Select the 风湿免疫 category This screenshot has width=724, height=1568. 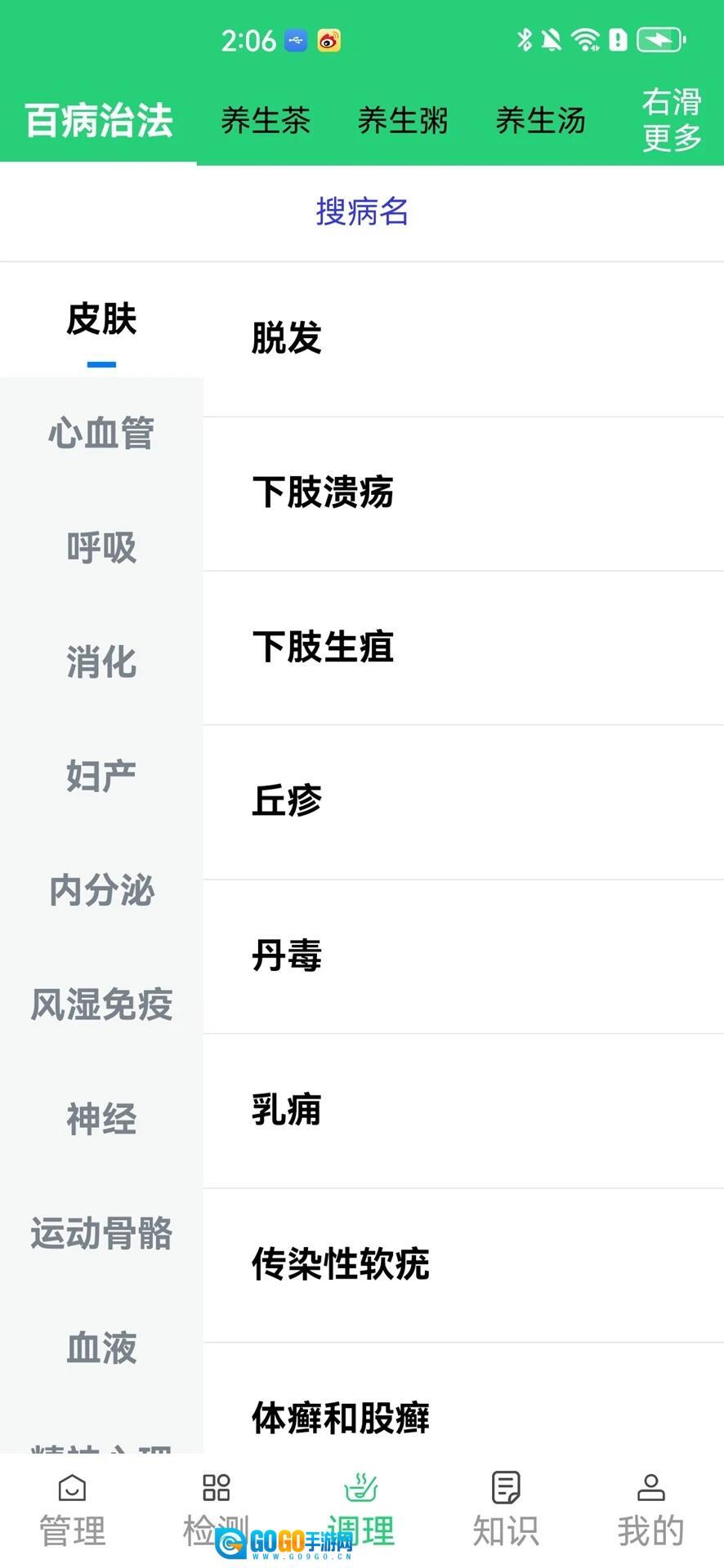[101, 1004]
